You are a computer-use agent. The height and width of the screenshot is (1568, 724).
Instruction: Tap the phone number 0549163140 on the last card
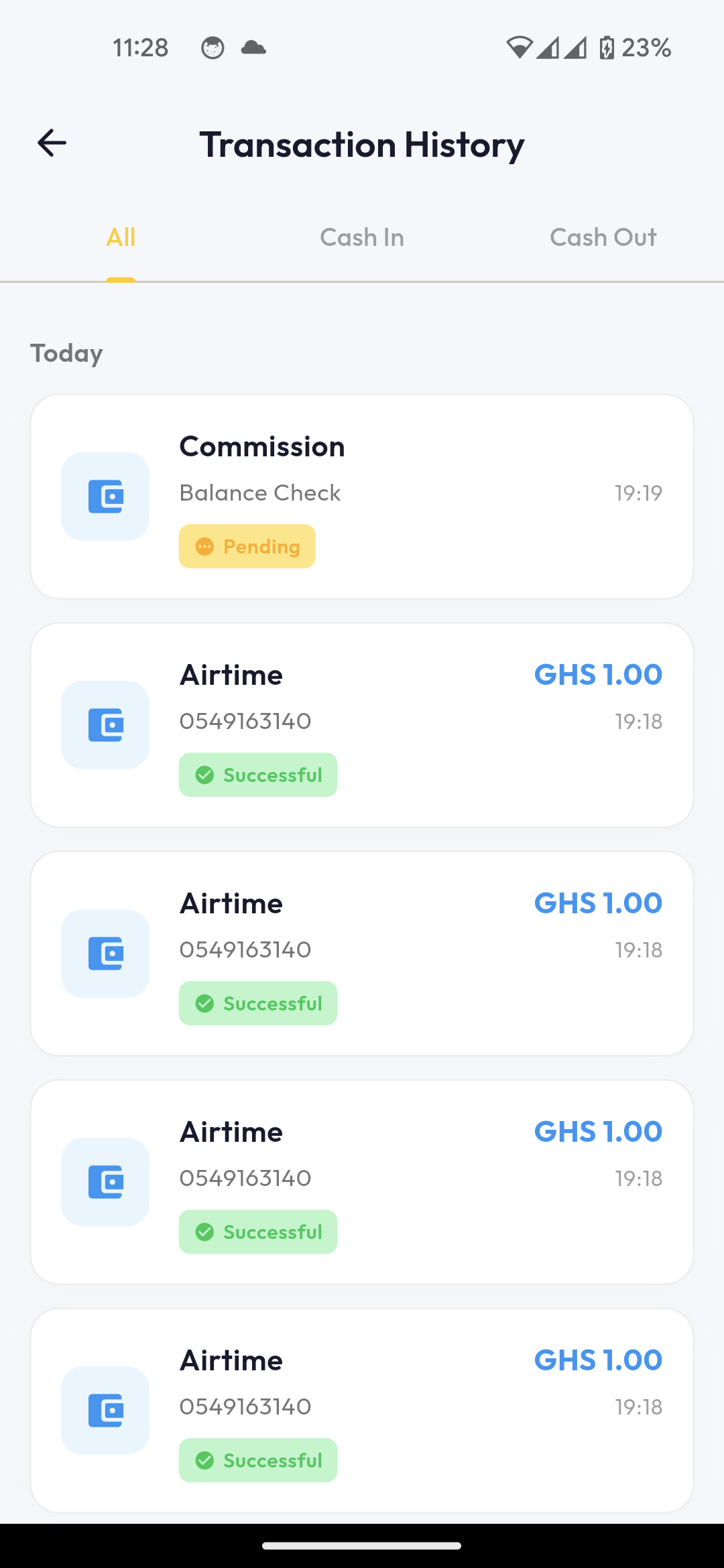[x=245, y=1407]
